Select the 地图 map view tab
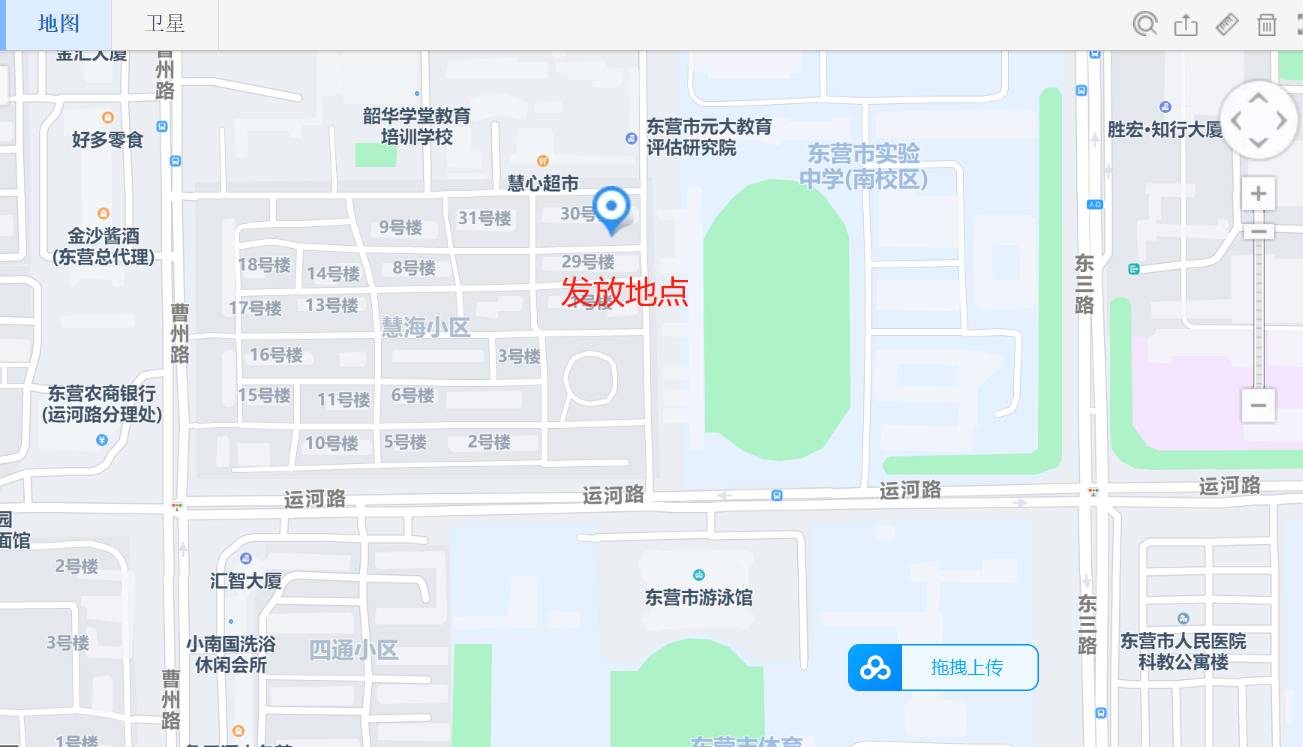Image resolution: width=1303 pixels, height=747 pixels. point(58,24)
